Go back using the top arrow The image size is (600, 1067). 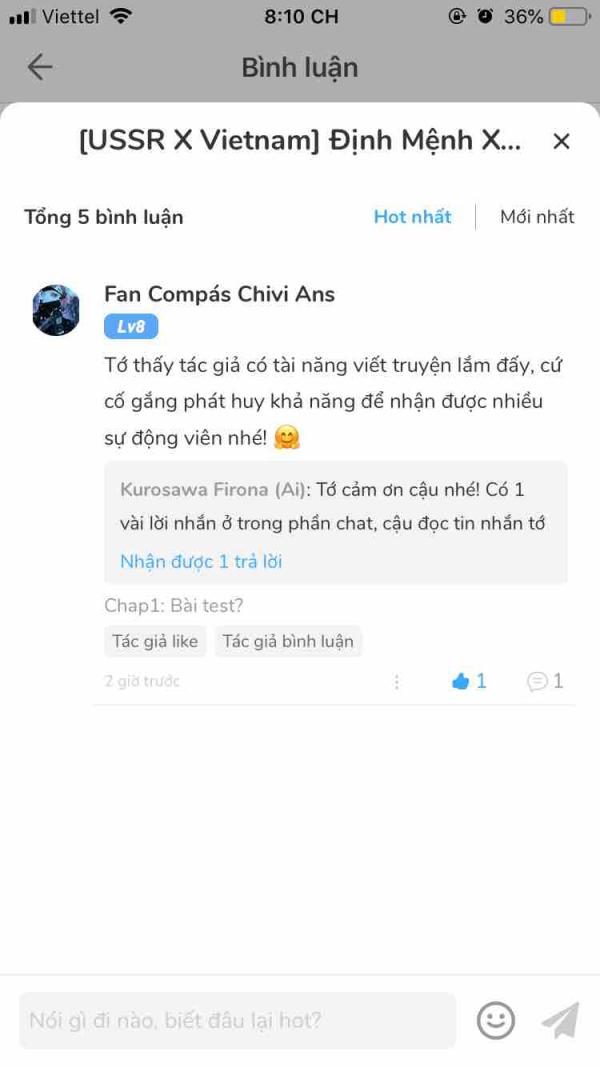[39, 67]
